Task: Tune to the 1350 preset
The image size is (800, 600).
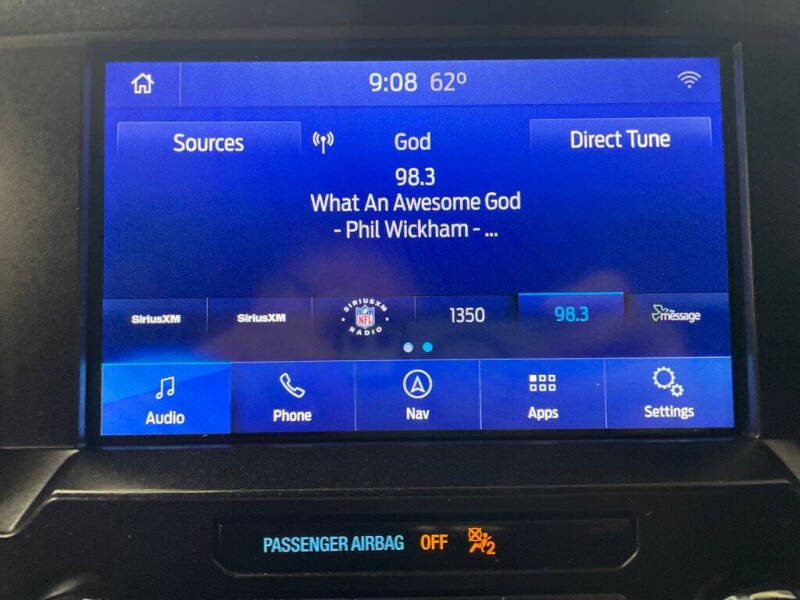Action: [x=466, y=315]
